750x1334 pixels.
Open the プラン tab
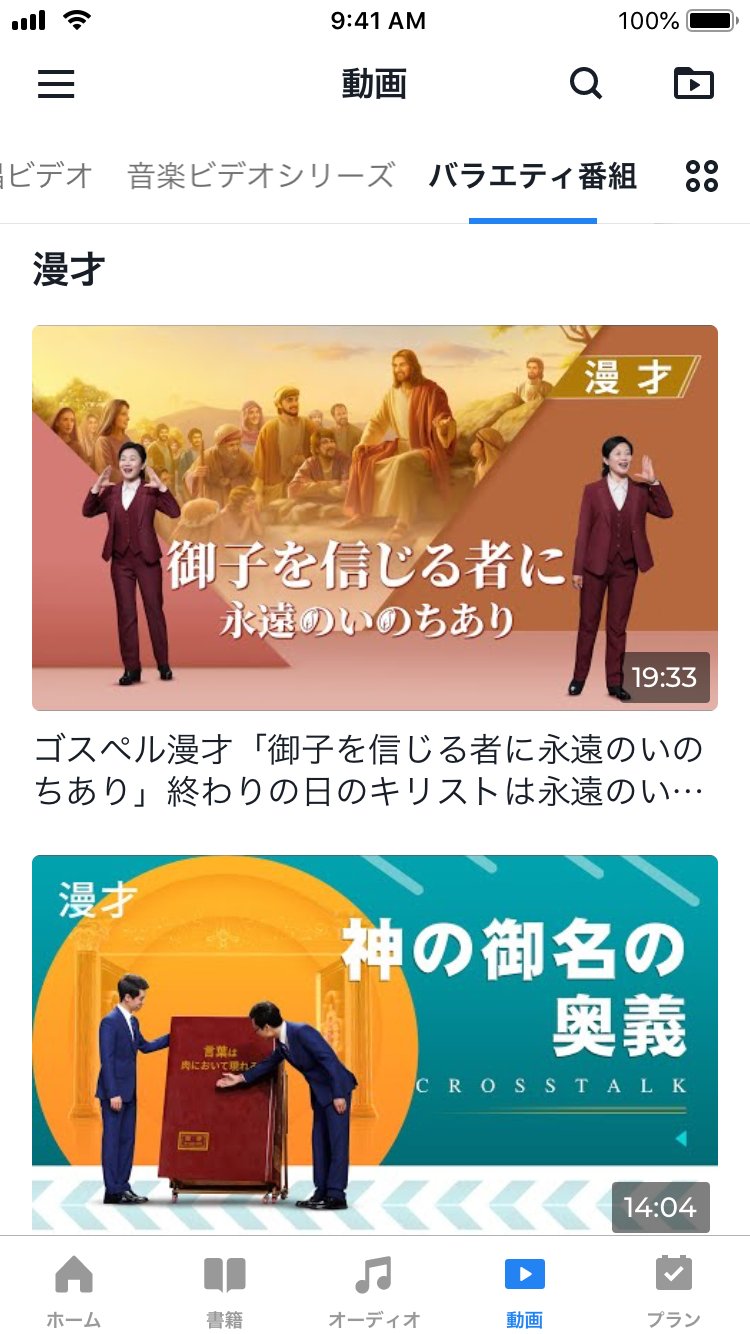pyautogui.click(x=674, y=1290)
